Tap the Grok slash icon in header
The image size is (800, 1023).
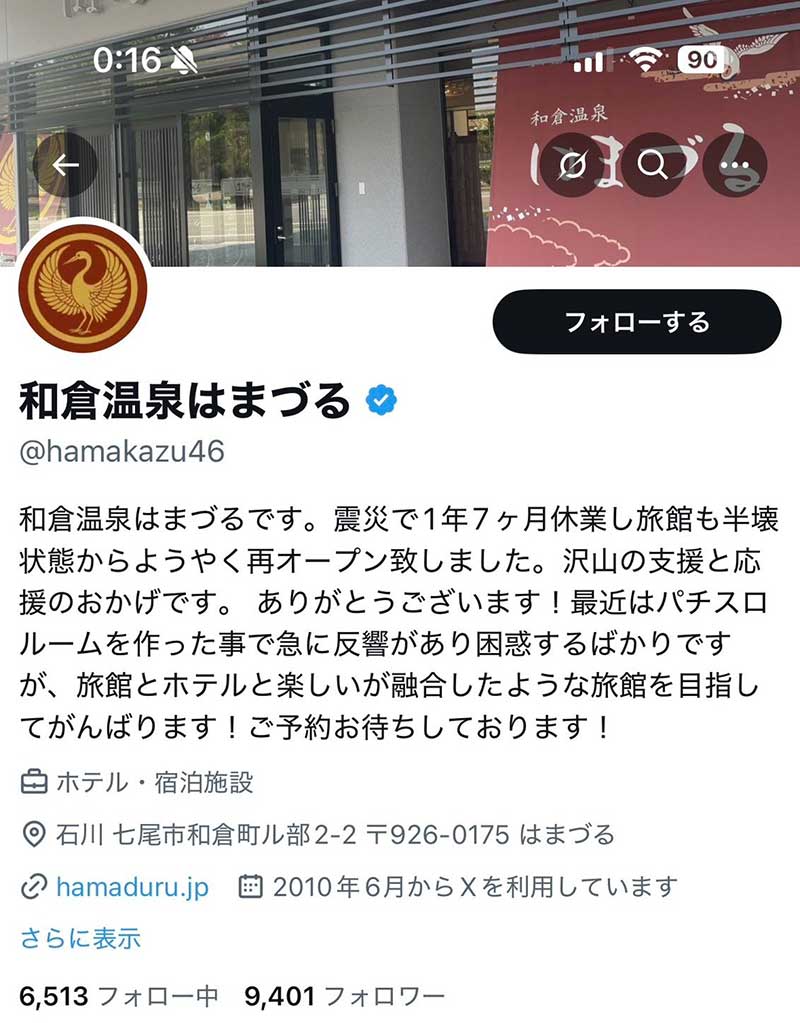pyautogui.click(x=571, y=165)
